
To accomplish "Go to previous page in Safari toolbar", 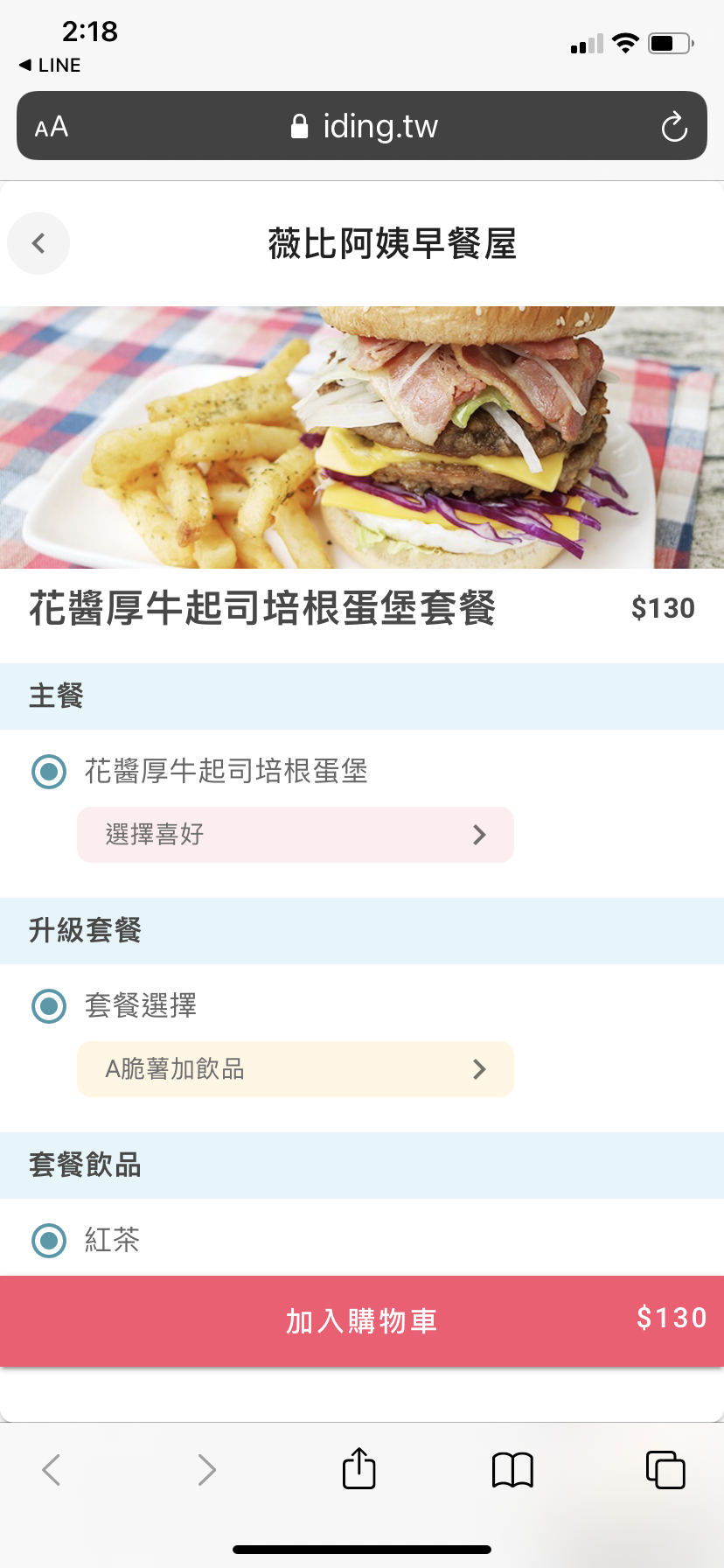I will coord(52,1469).
